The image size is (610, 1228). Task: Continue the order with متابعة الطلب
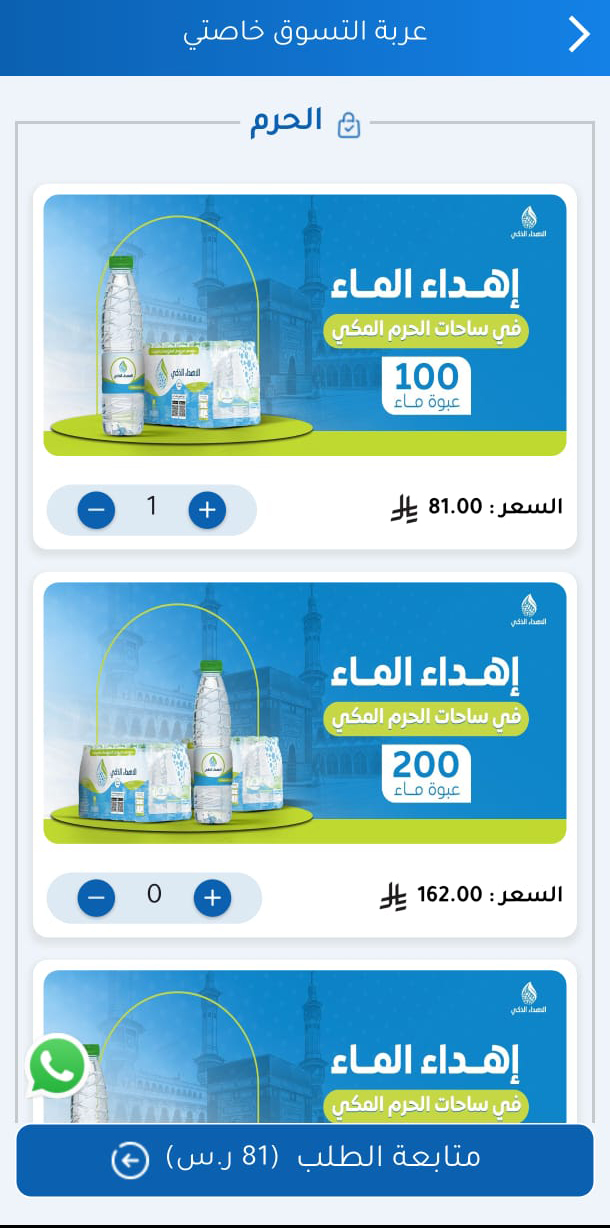[305, 1159]
